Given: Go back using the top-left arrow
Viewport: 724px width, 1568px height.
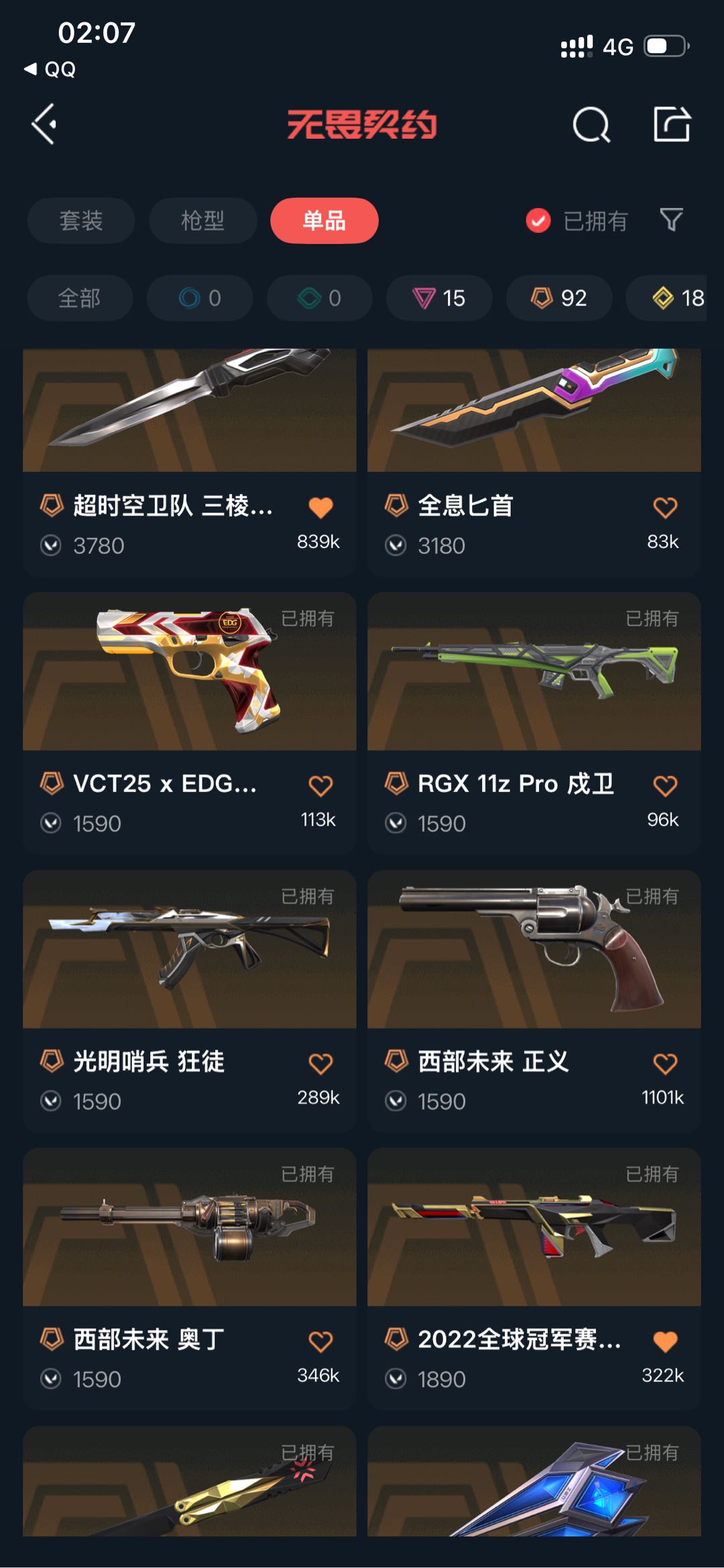Looking at the screenshot, I should tap(44, 124).
